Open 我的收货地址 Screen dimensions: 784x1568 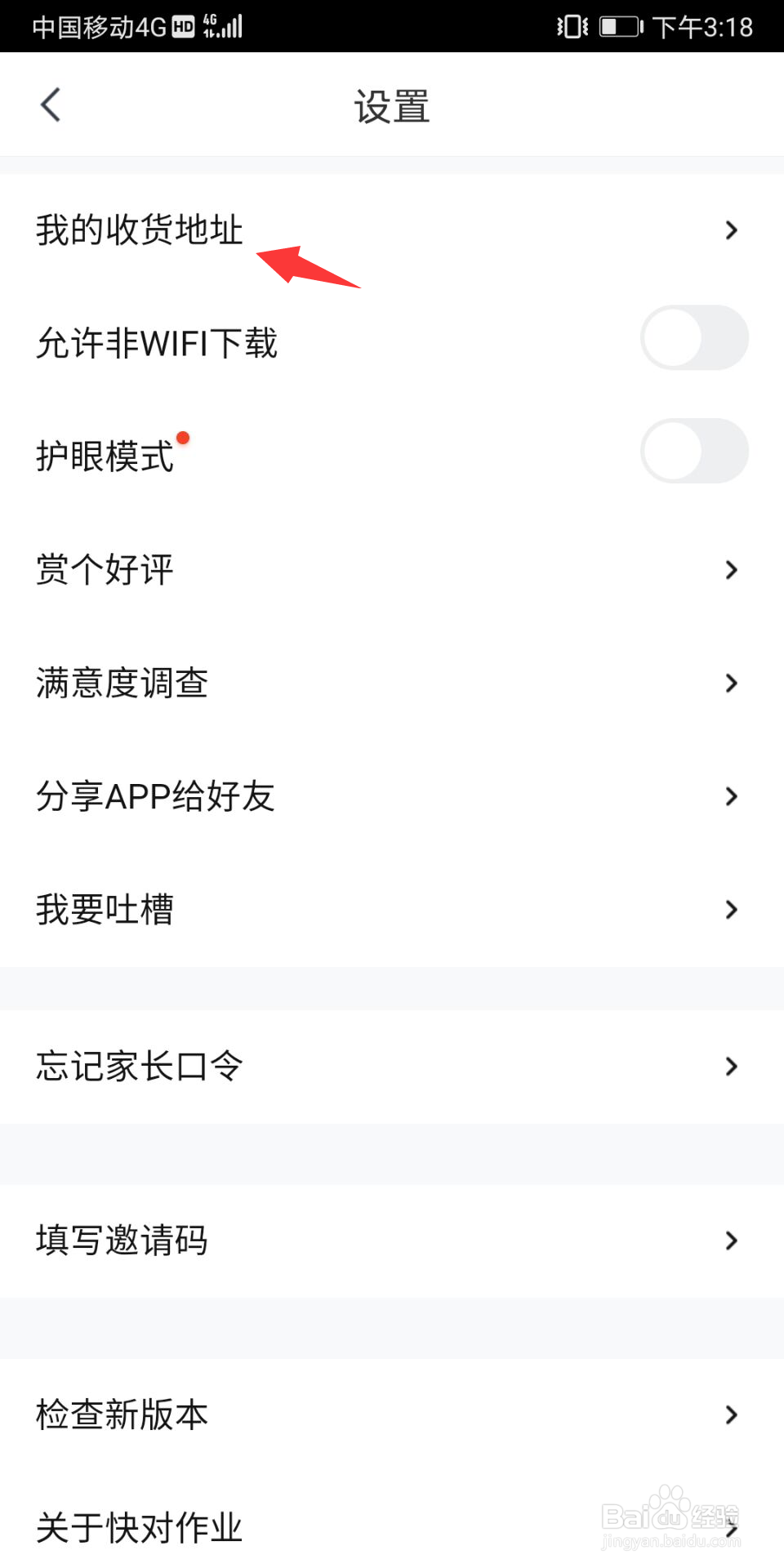pos(139,230)
